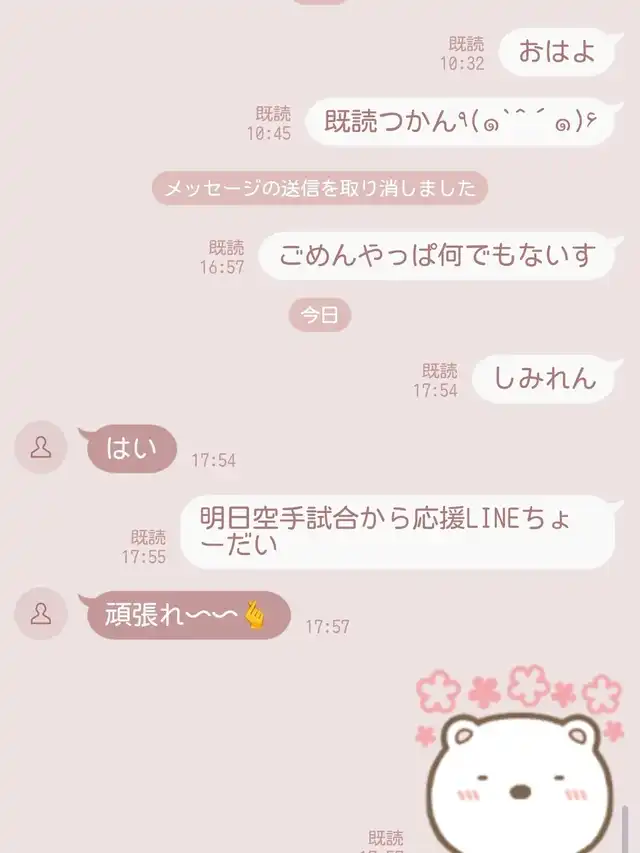Tap the white bear sticker
Screen dimensions: 640x853
520,759
